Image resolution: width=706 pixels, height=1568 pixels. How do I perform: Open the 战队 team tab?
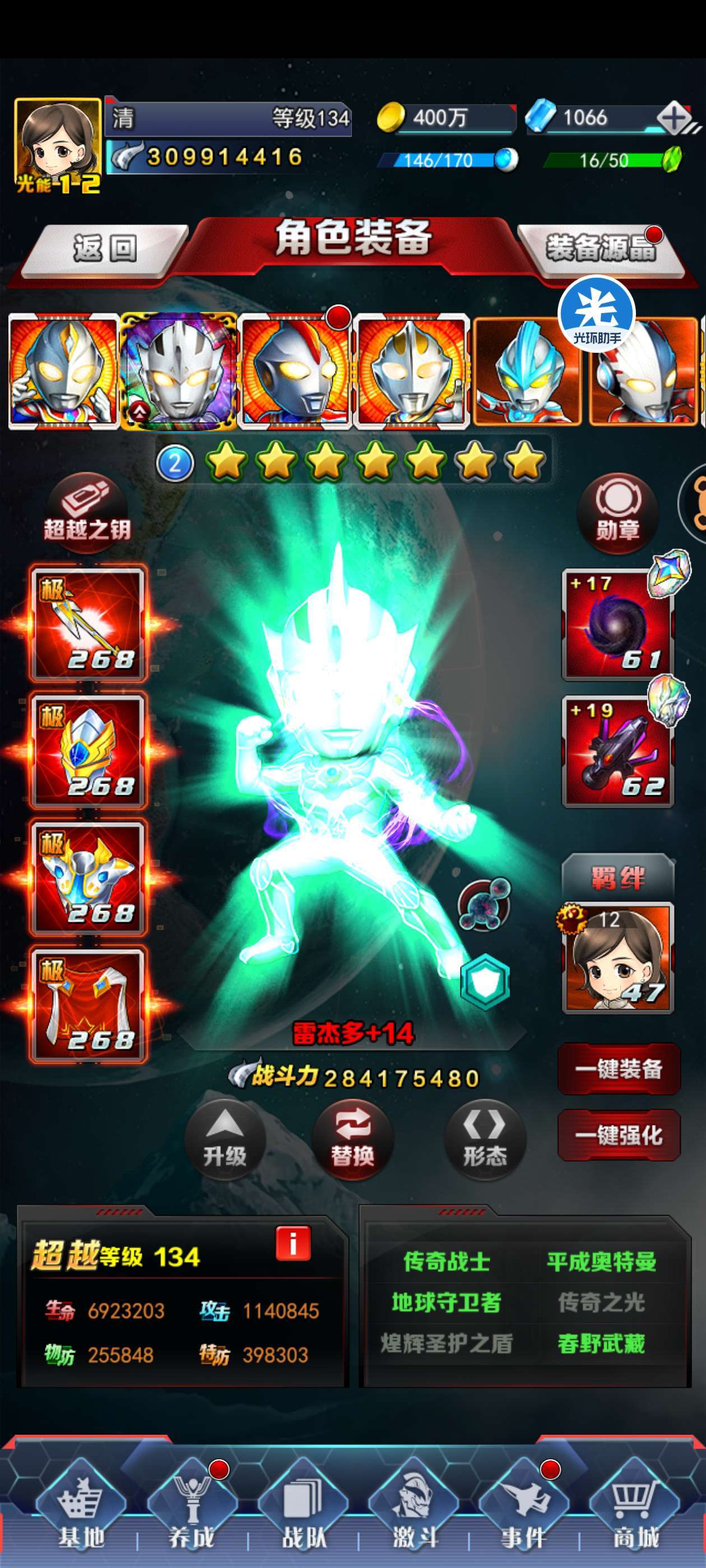coord(303,1511)
